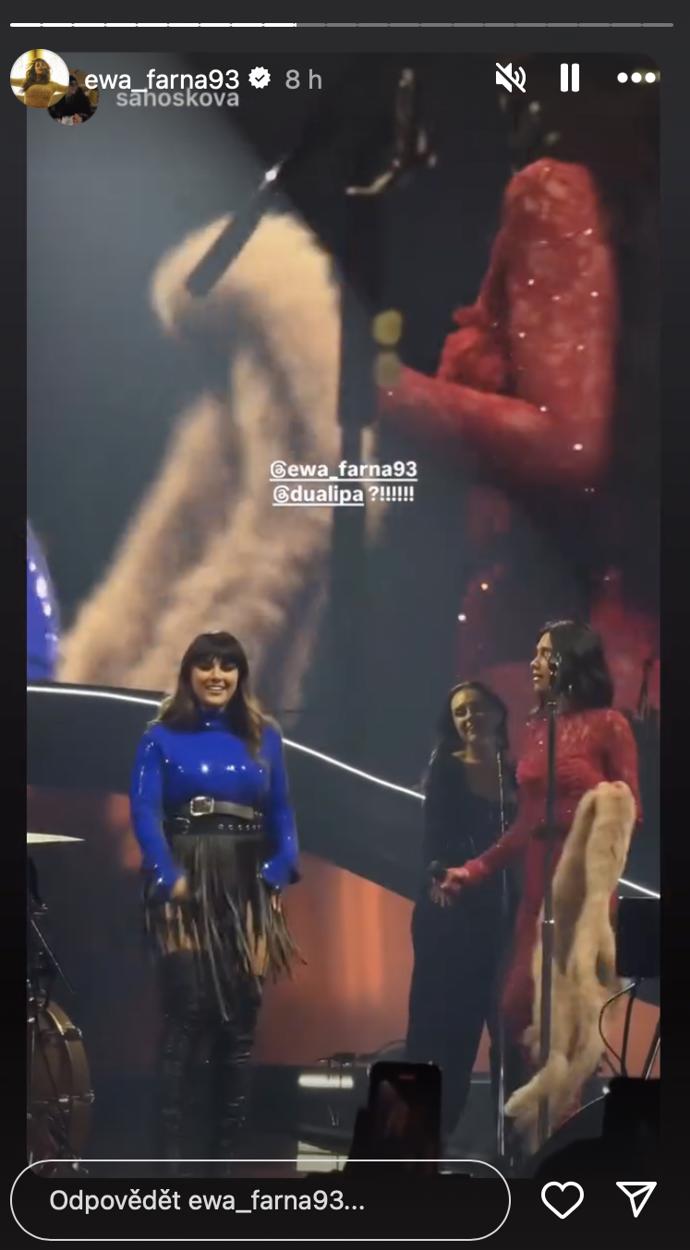The width and height of the screenshot is (690, 1250).
Task: Open the @dualipa mention sticker
Action: [317, 495]
